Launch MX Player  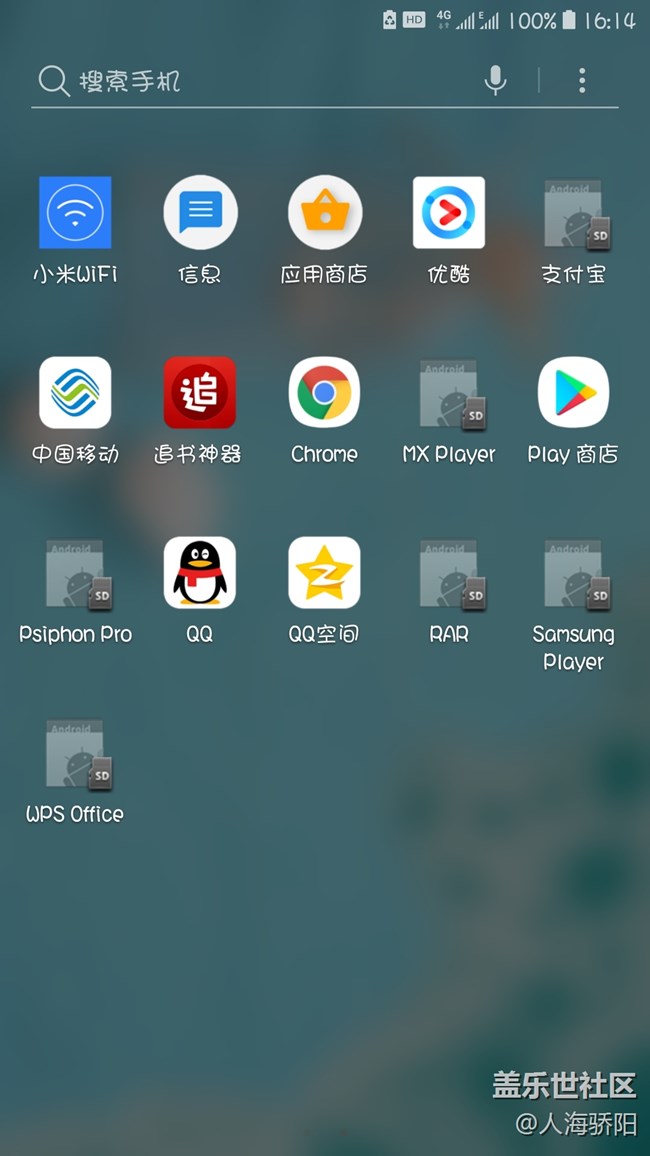point(449,393)
